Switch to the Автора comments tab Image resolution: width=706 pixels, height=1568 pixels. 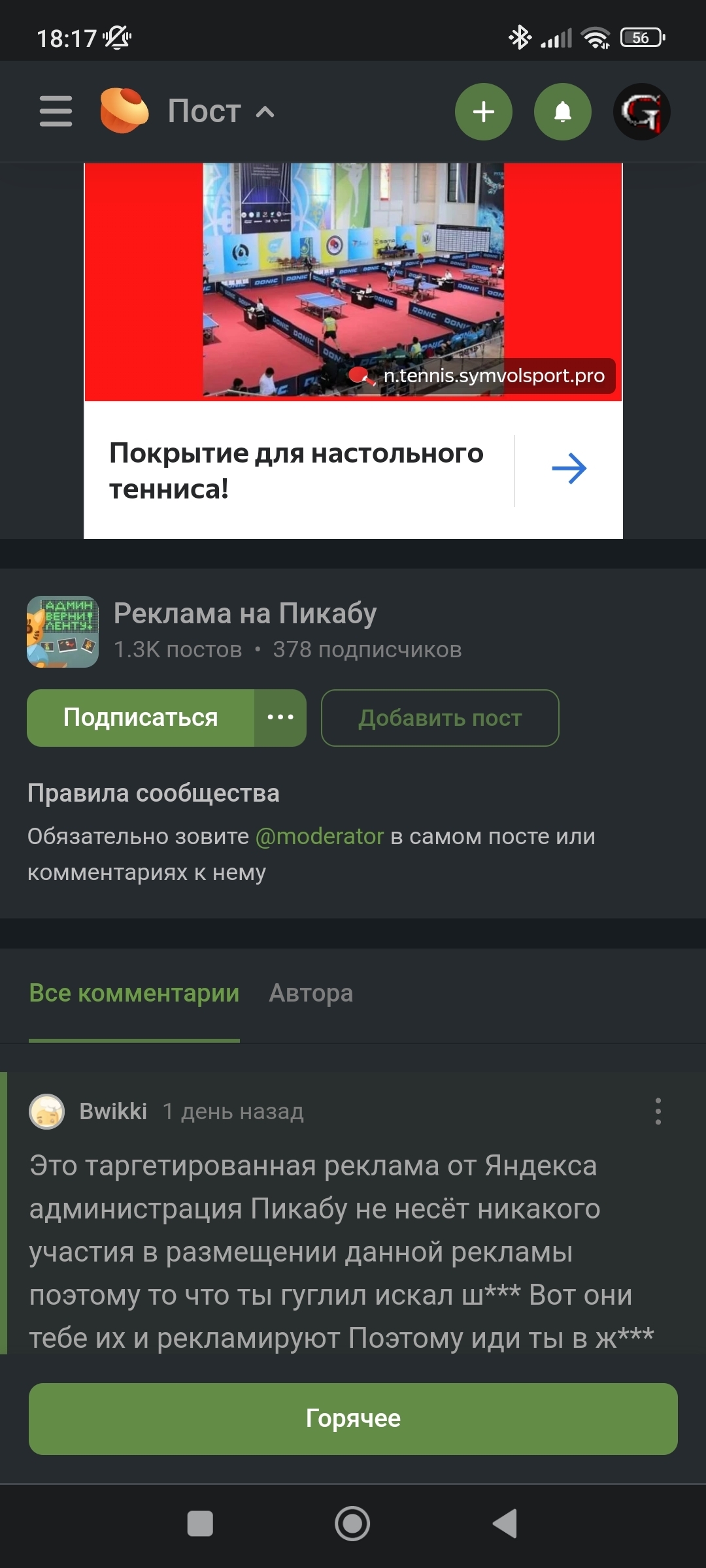coord(311,993)
